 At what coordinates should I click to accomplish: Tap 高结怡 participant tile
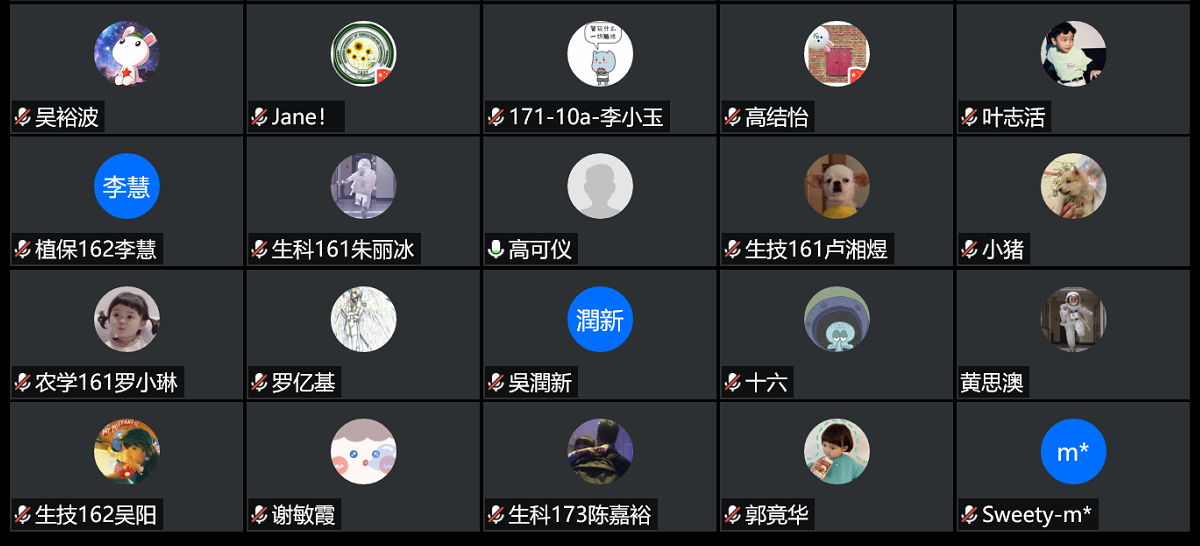pos(837,68)
